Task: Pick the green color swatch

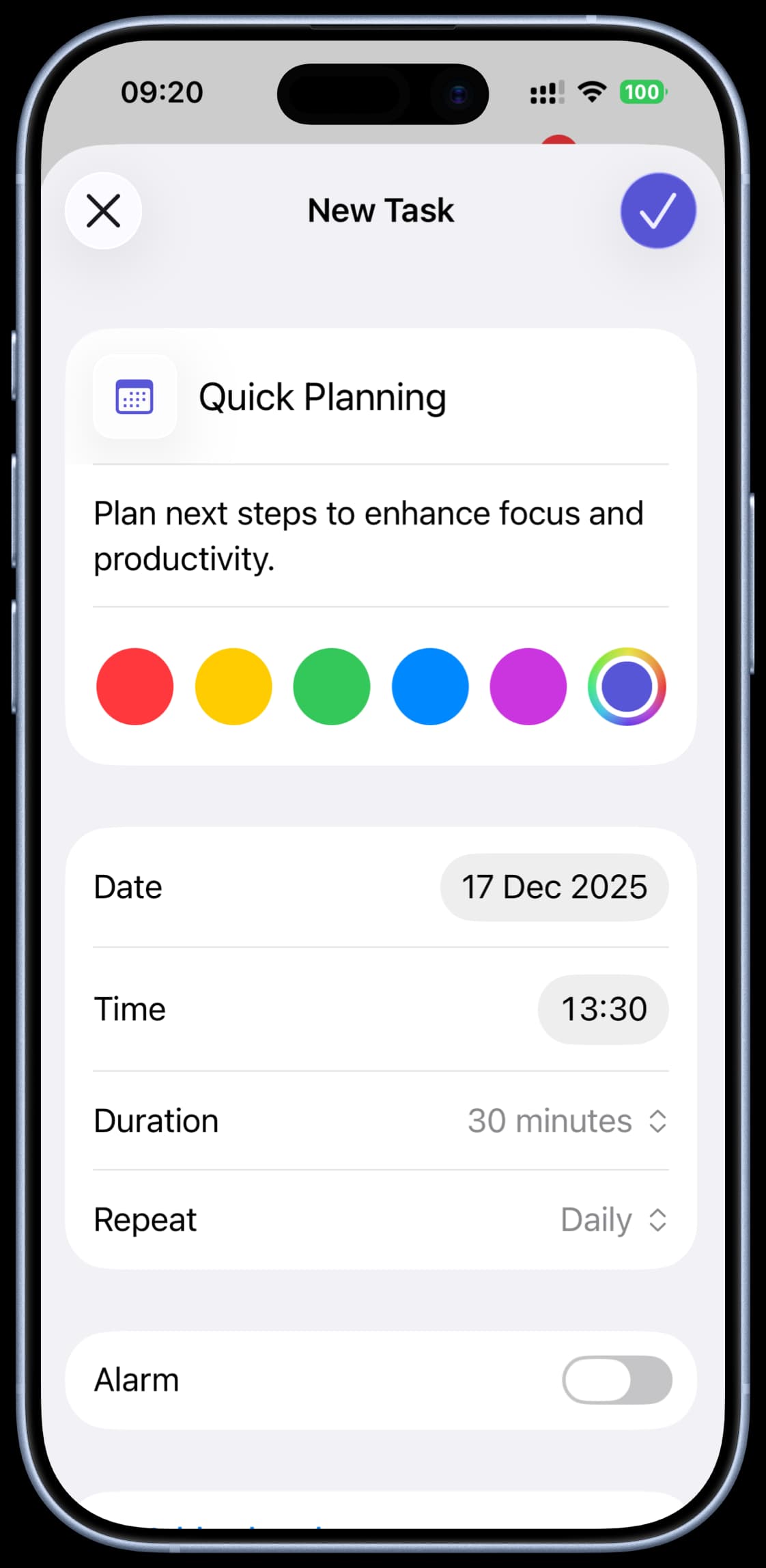Action: pyautogui.click(x=332, y=686)
